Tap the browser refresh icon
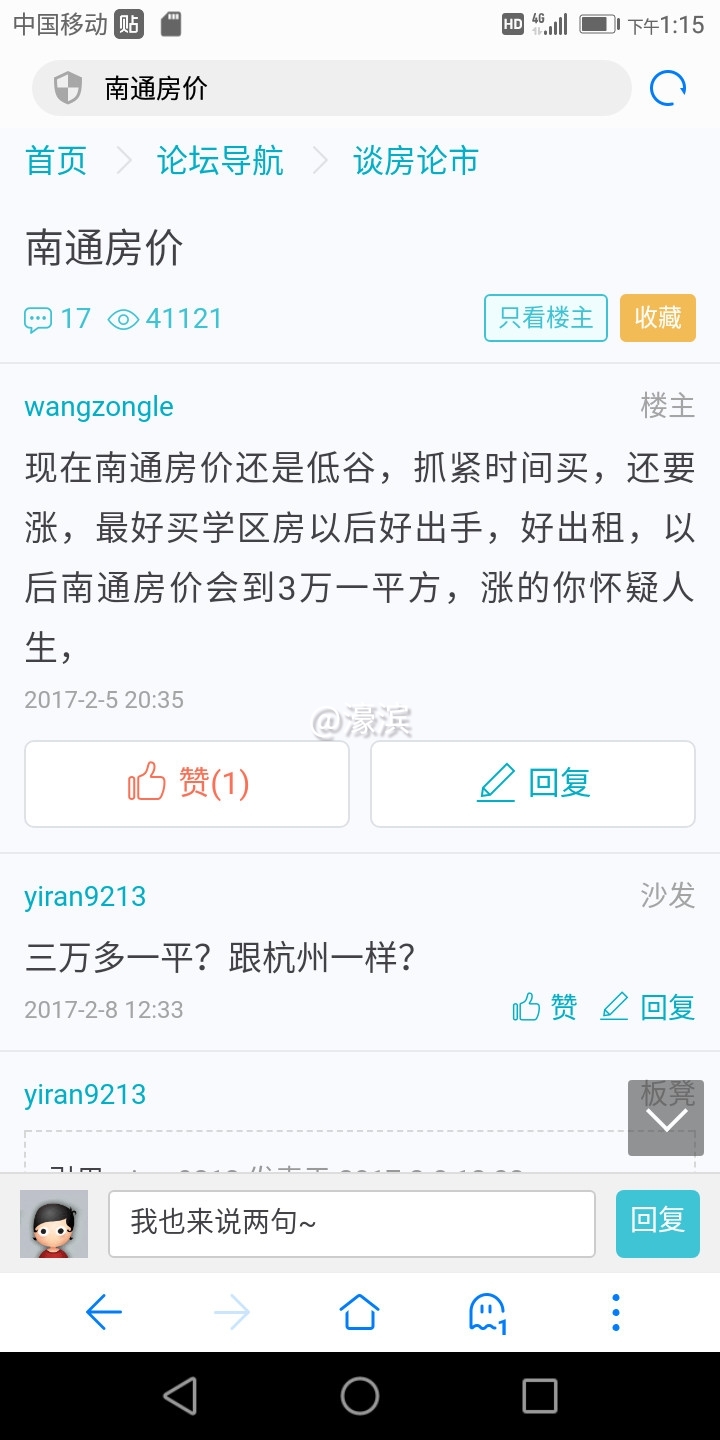Viewport: 720px width, 1440px height. 667,87
